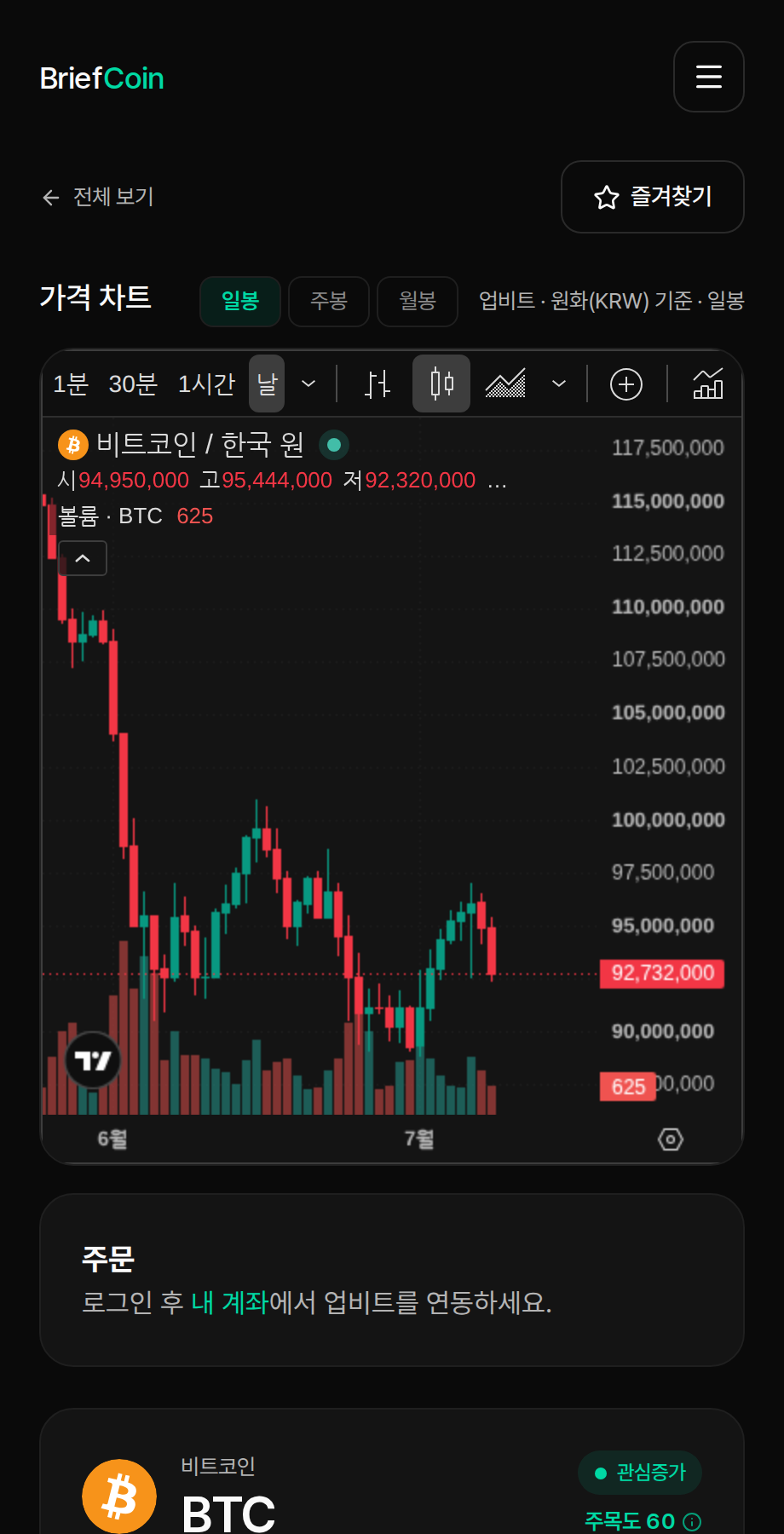This screenshot has height=1534, width=784.
Task: Expand the chart style dropdown
Action: (x=559, y=383)
